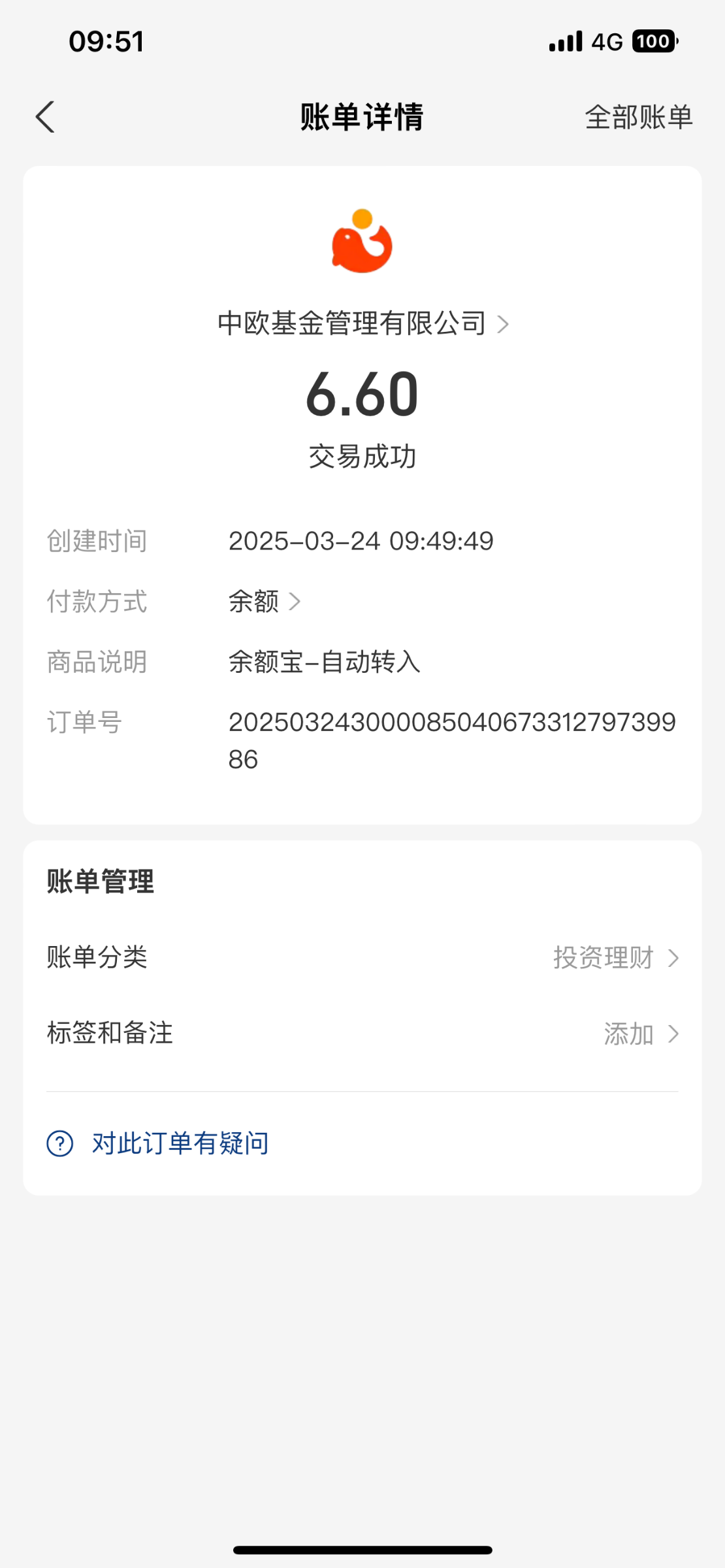This screenshot has width=725, height=1568.
Task: Open 全部账单 to view all bills
Action: [637, 118]
